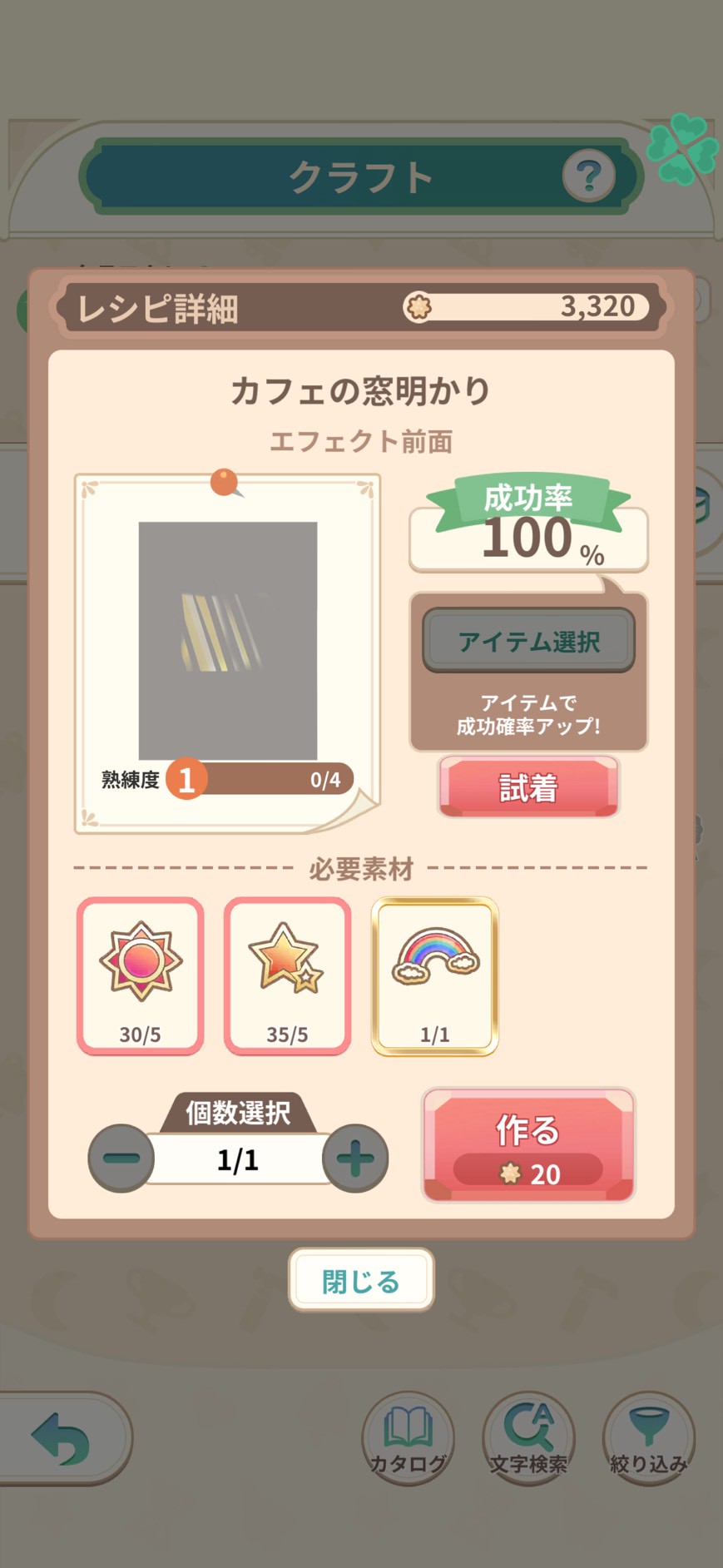Open the craft help question mark
The image size is (723, 1568).
pos(588,176)
